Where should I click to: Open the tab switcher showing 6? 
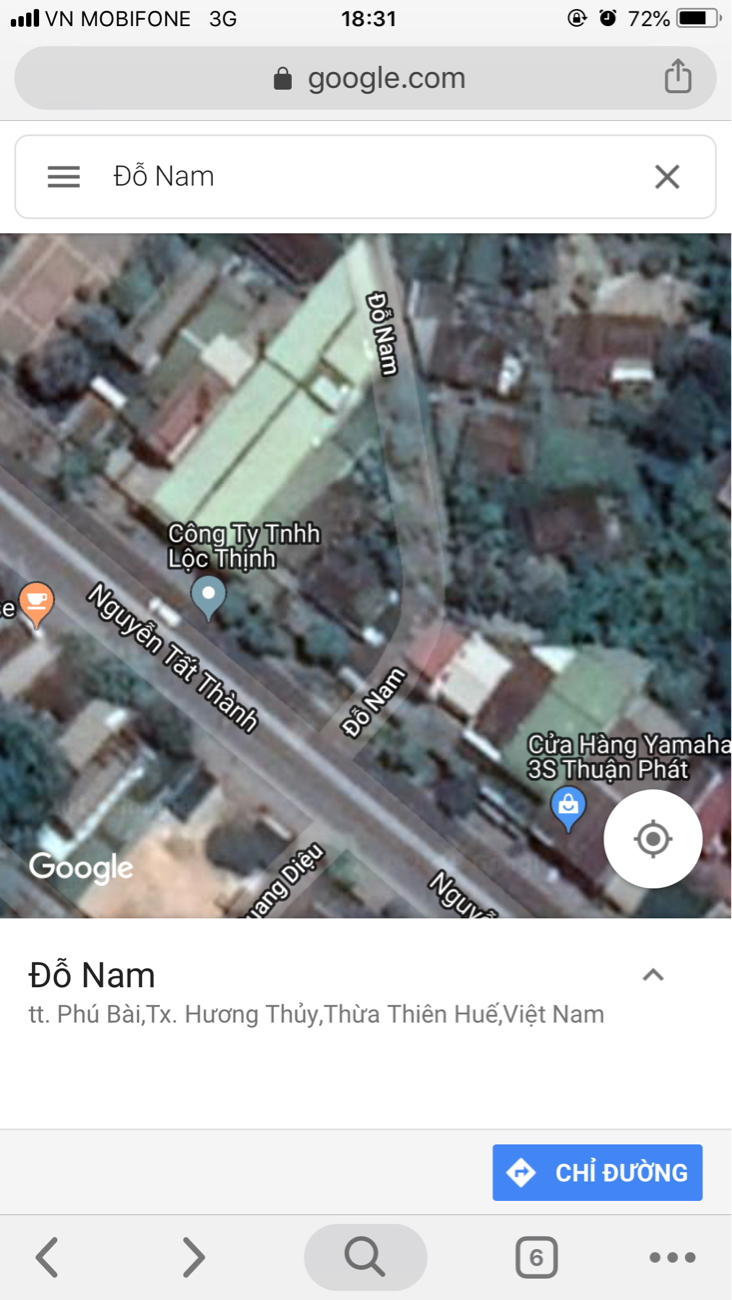(537, 1257)
